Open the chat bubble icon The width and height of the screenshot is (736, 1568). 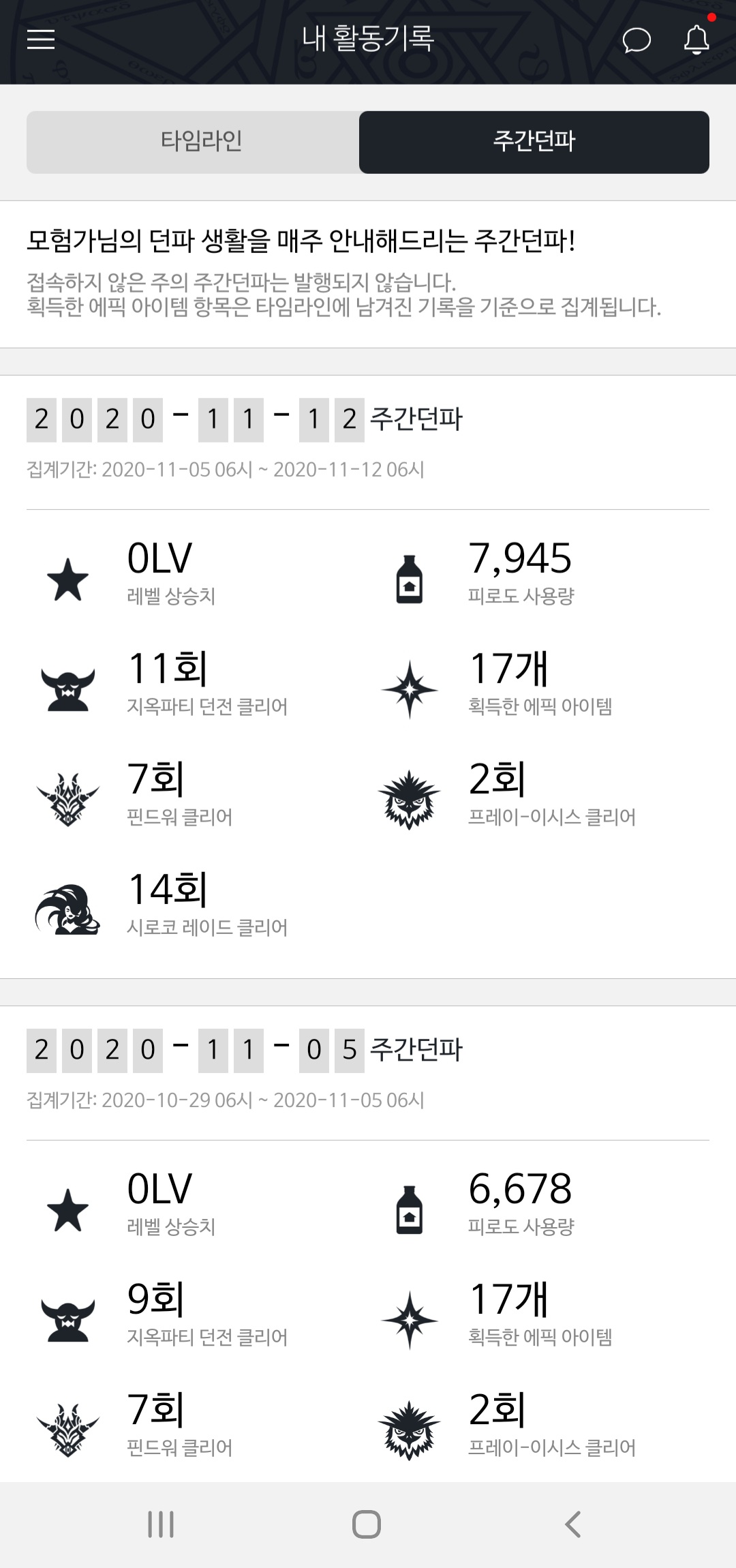coord(637,41)
